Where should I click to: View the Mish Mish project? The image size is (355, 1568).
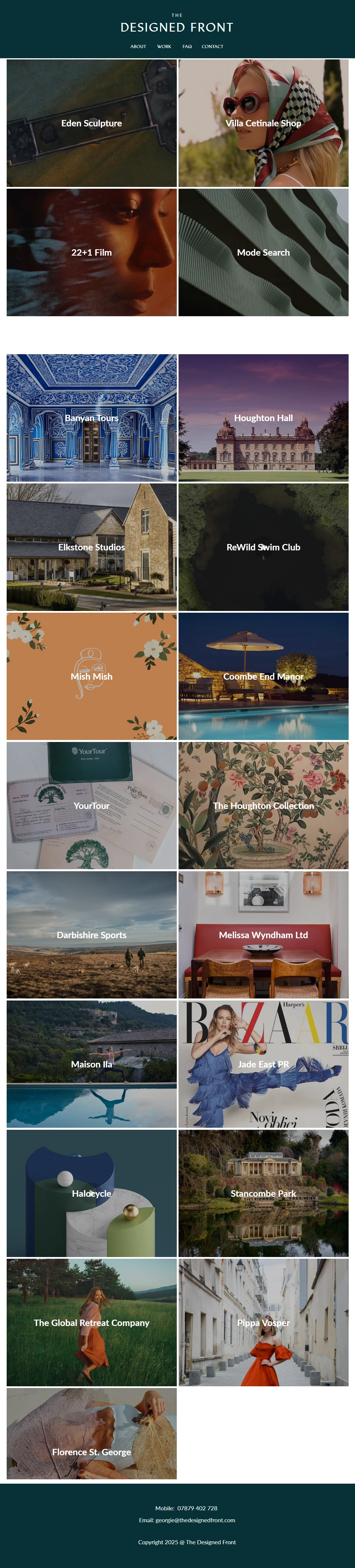click(91, 676)
